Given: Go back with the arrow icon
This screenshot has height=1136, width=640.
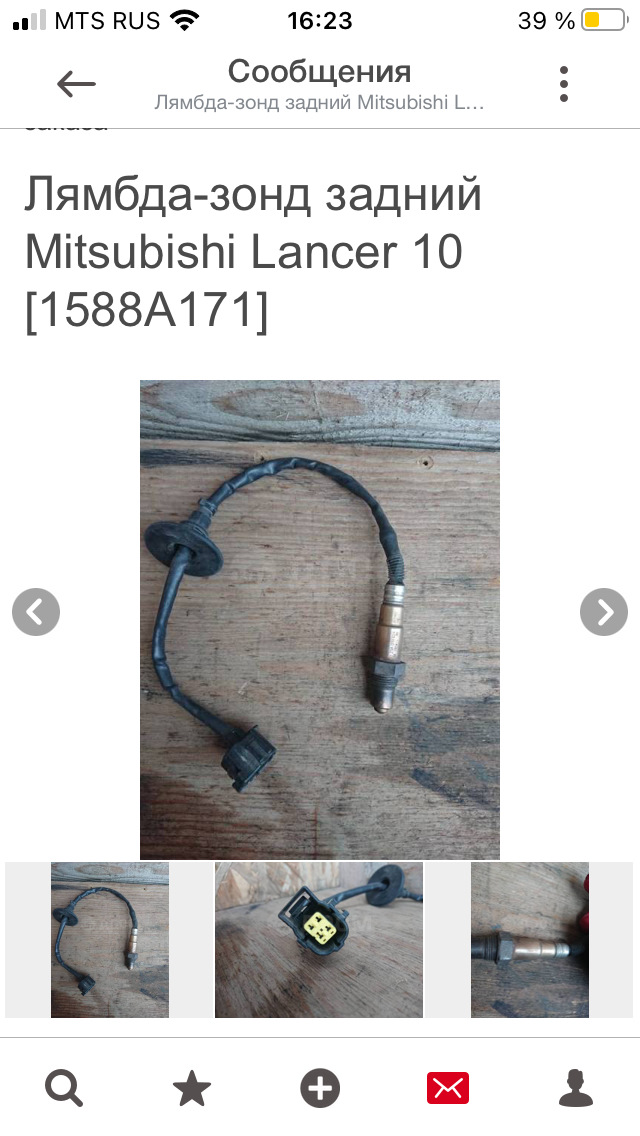Looking at the screenshot, I should pyautogui.click(x=76, y=85).
